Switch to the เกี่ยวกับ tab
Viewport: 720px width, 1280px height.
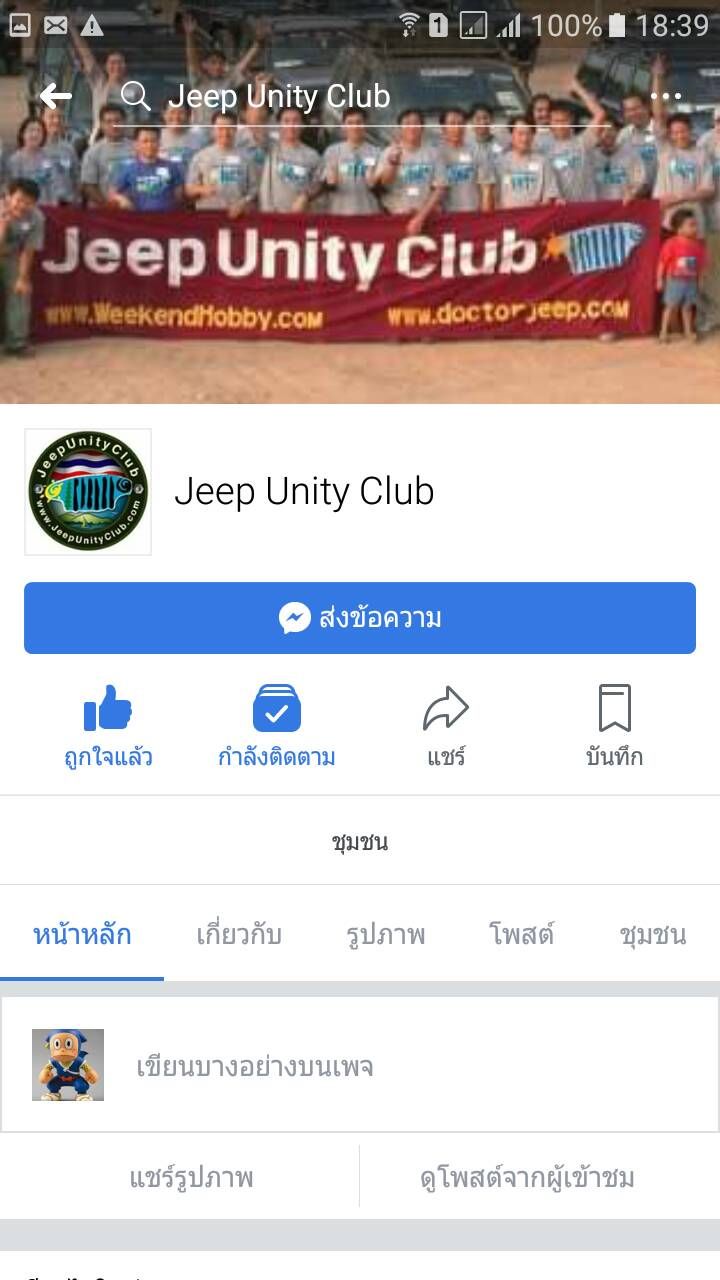pyautogui.click(x=239, y=935)
